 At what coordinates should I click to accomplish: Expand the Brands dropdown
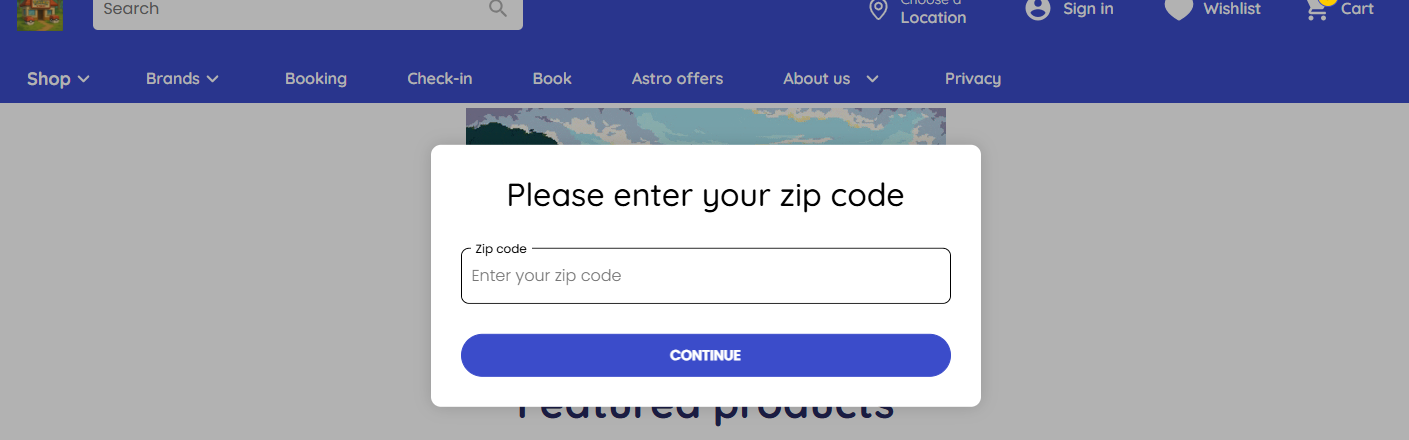point(182,78)
